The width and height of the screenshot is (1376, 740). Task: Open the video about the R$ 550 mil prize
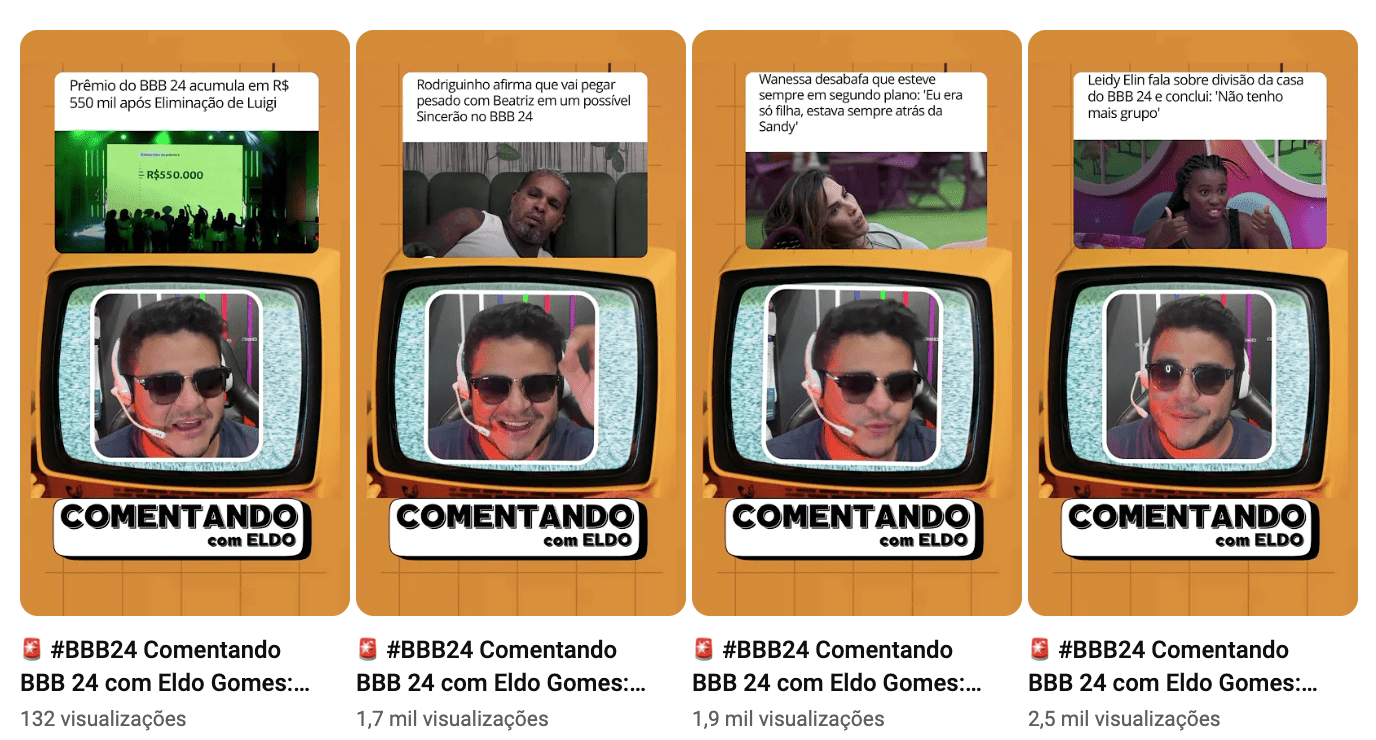pos(185,322)
